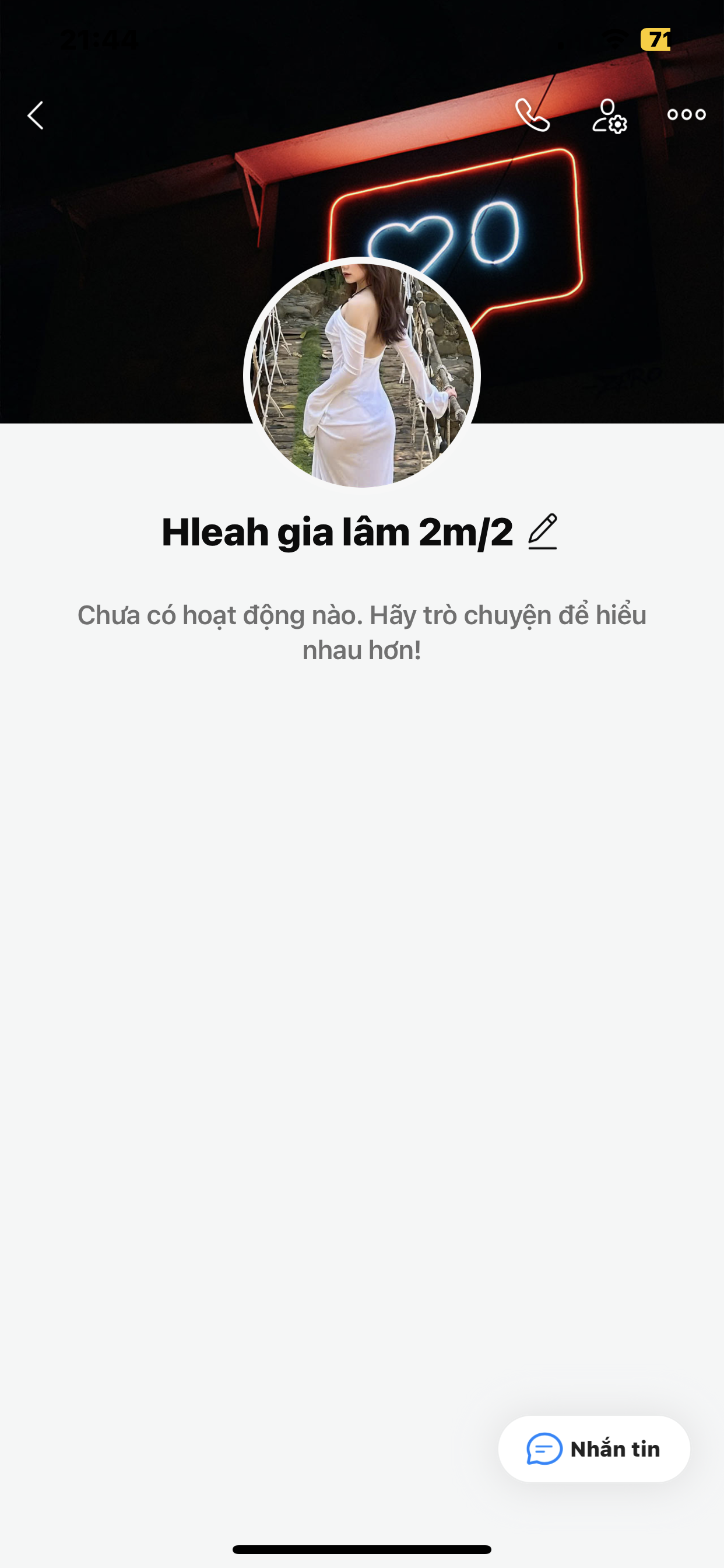Screen dimensions: 724x1568
Task: Tap the Nhắn tin message button
Action: [594, 1448]
